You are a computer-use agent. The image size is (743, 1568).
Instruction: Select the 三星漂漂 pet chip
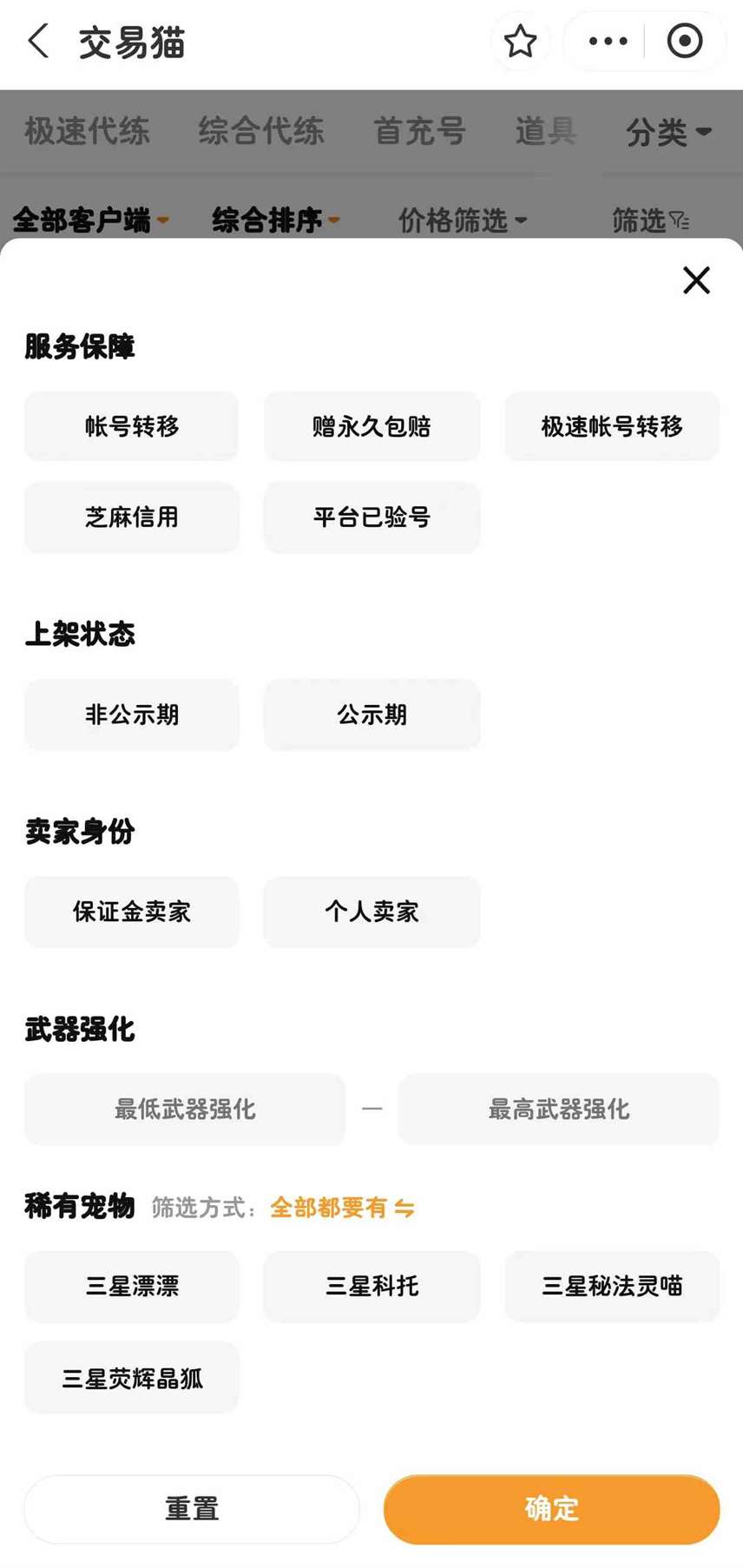click(132, 1287)
